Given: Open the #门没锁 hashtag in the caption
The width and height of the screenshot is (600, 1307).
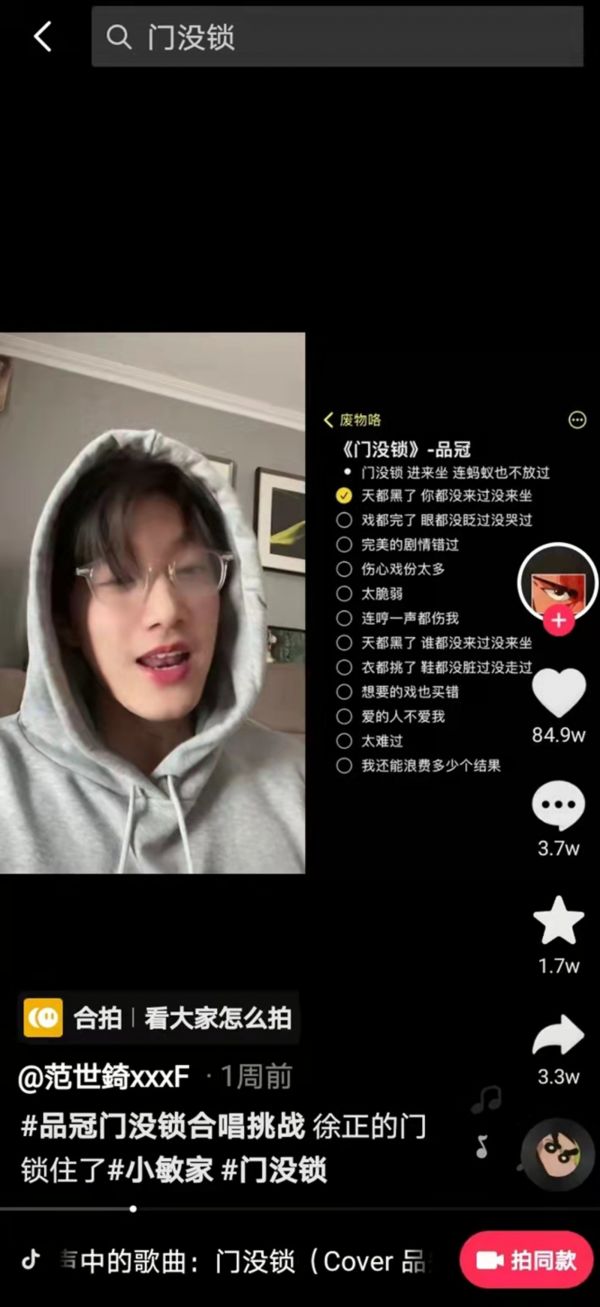Looking at the screenshot, I should (273, 1170).
